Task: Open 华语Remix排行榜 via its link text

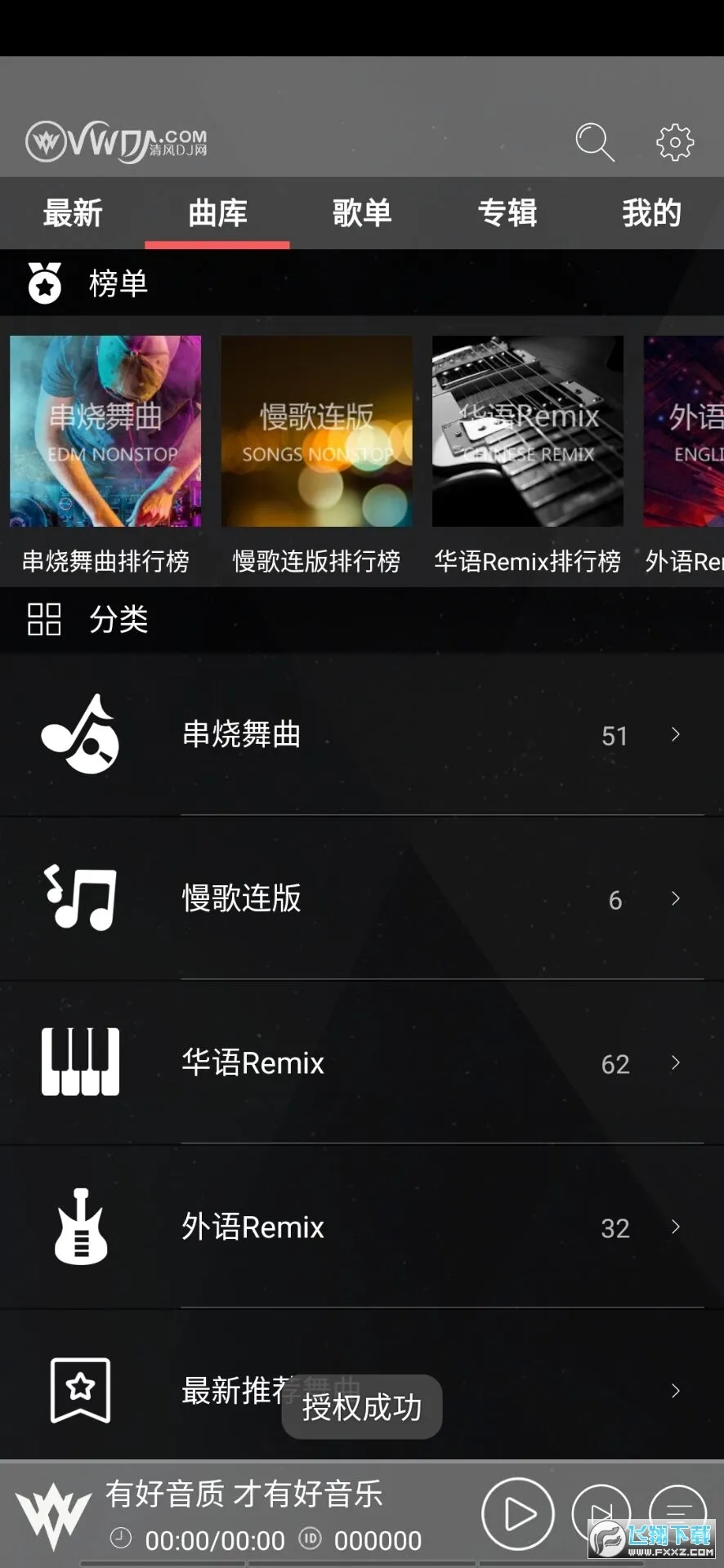Action: (527, 561)
